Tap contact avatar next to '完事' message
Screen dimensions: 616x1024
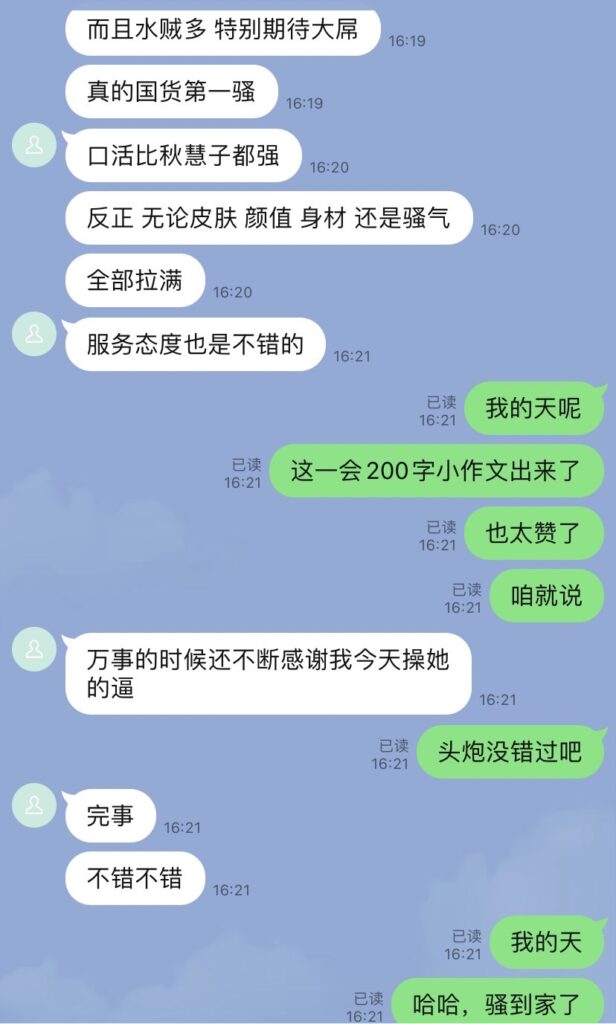tap(34, 805)
